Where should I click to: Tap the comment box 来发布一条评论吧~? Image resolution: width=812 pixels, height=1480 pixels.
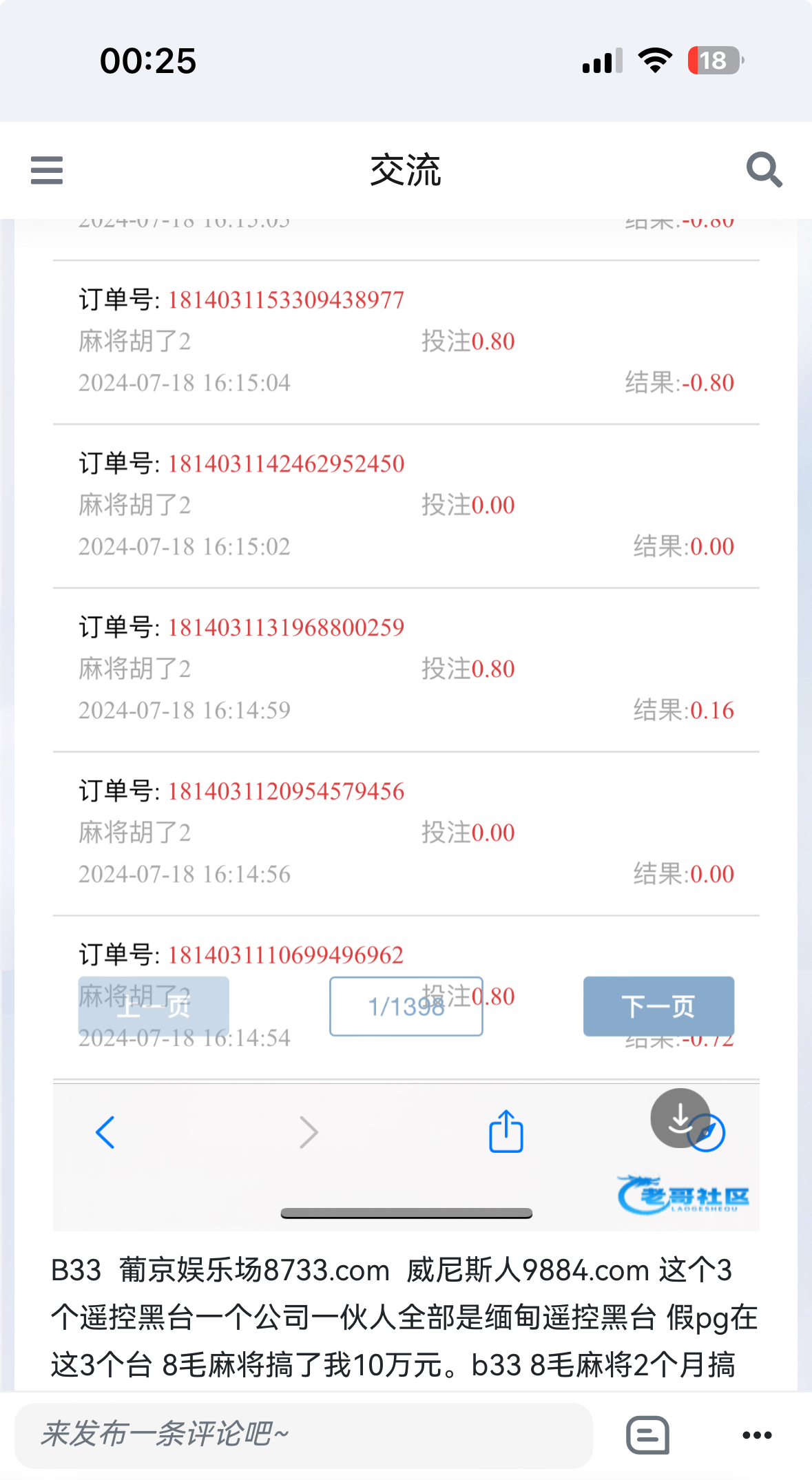pyautogui.click(x=303, y=1435)
